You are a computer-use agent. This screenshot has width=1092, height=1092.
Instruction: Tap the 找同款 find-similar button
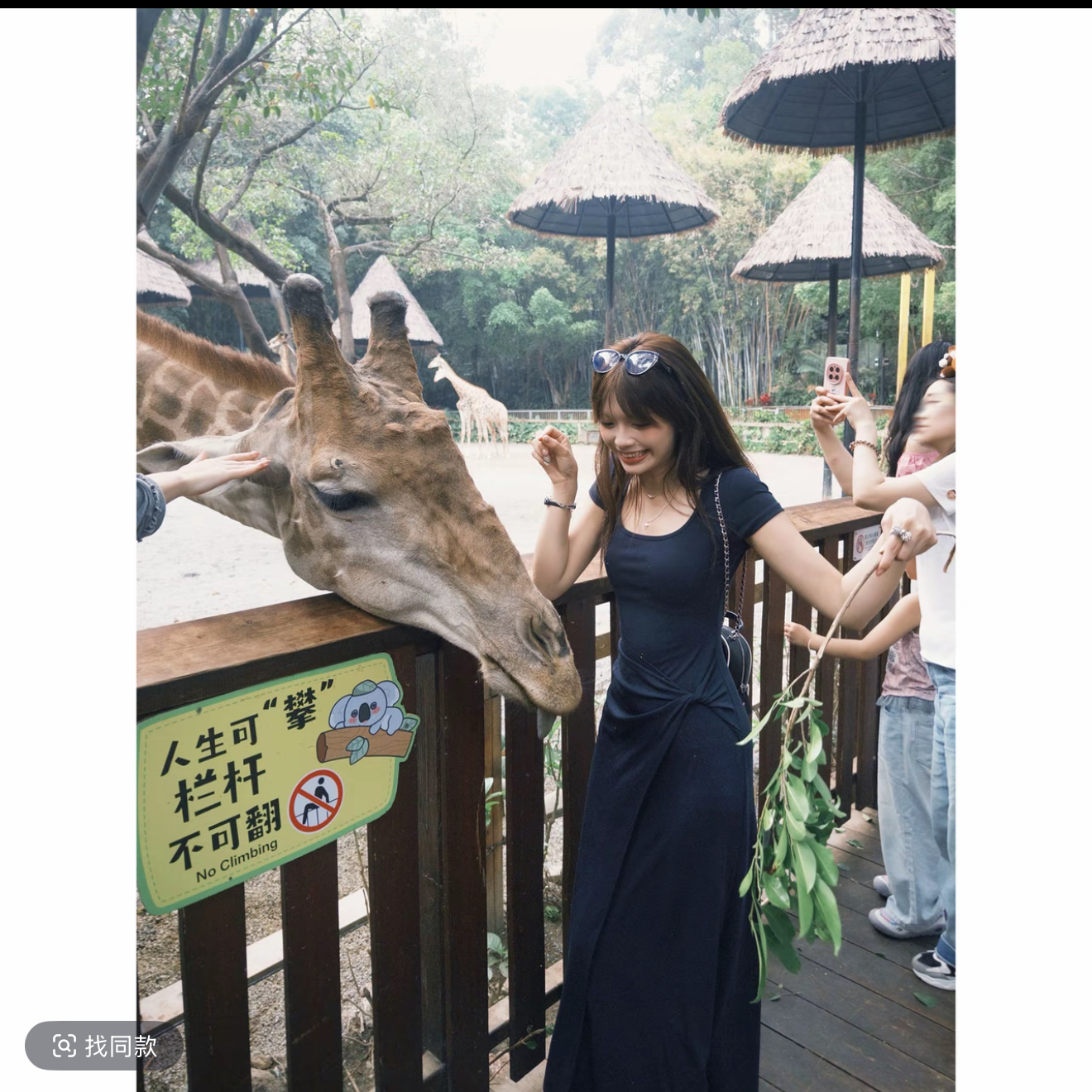point(104,1046)
